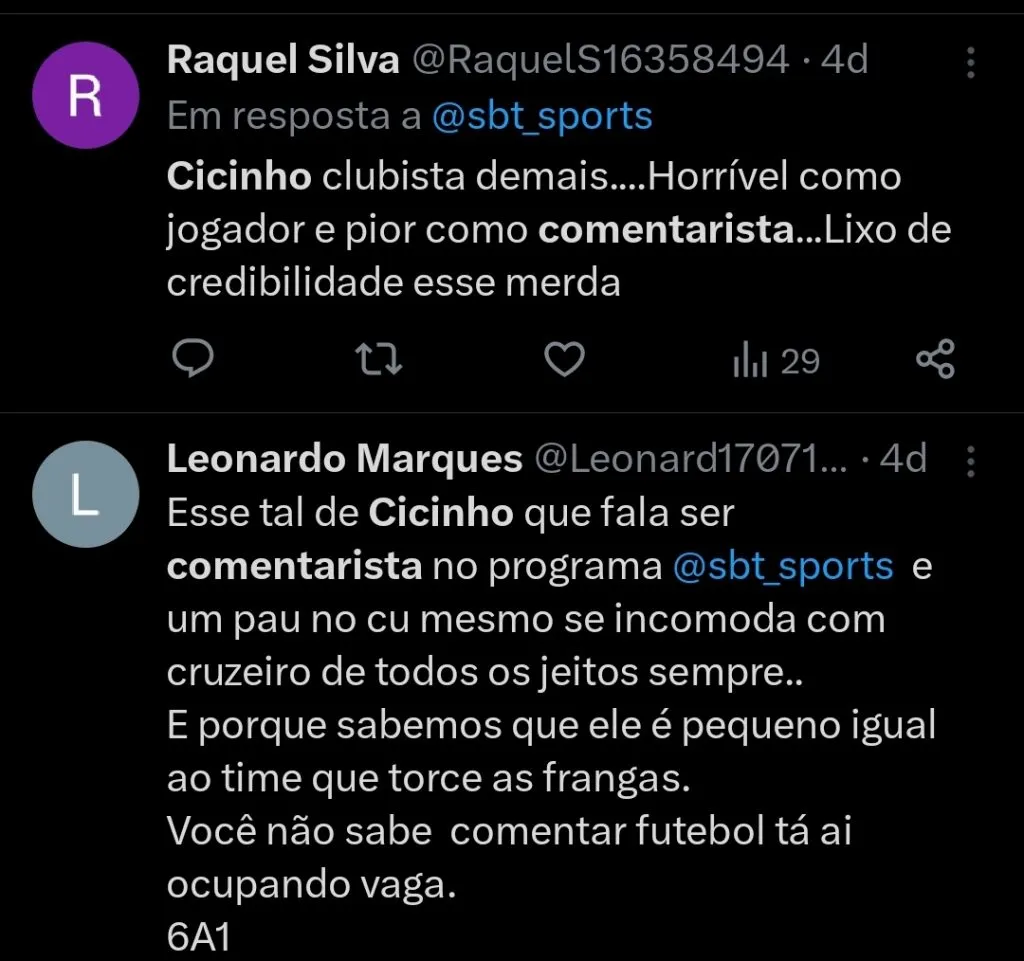Open @sbt_sports mention in Leonardo Marques's tweet
This screenshot has height=961, width=1024.
point(783,566)
